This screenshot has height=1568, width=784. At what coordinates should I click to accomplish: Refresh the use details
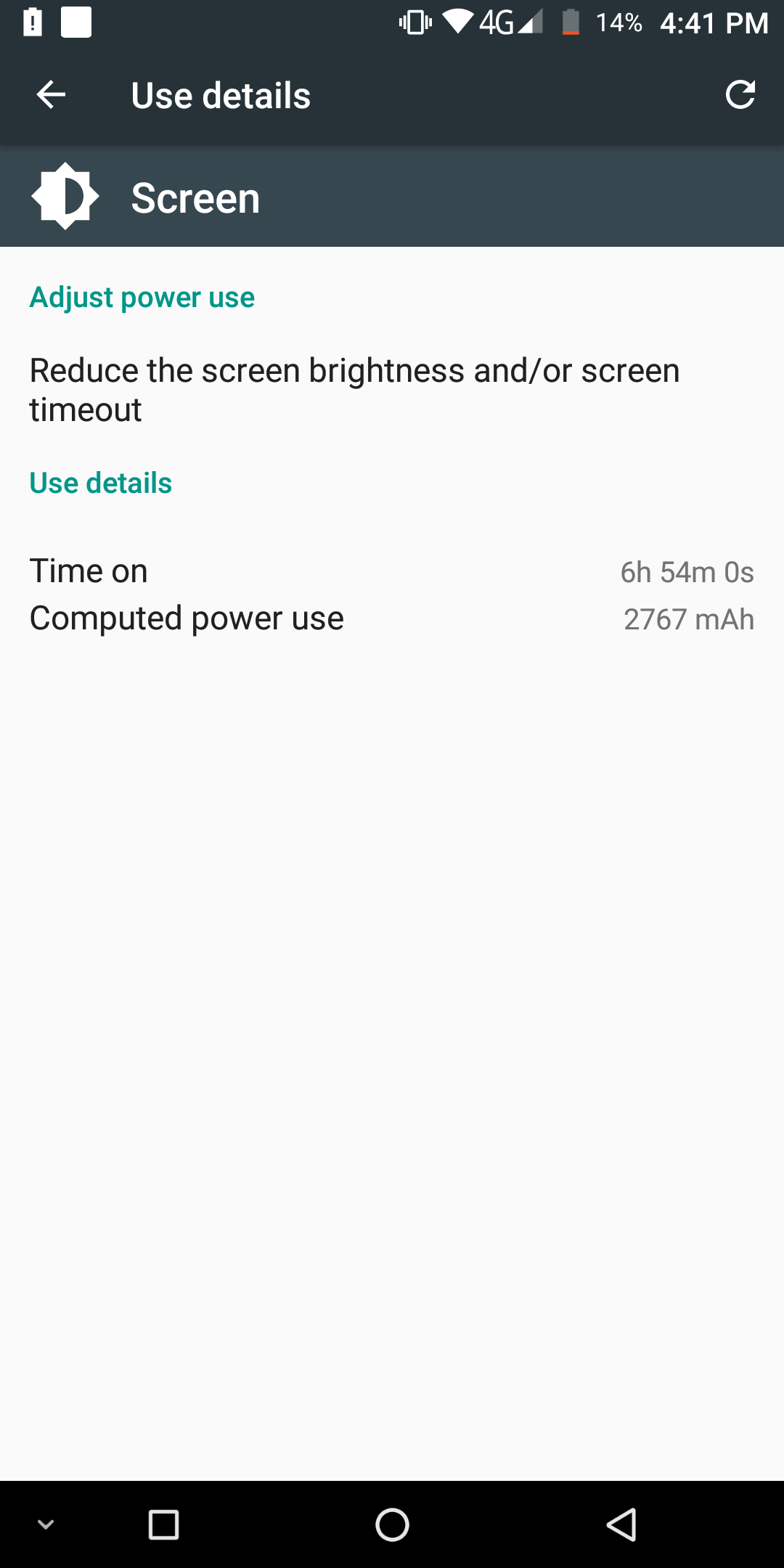point(740,94)
